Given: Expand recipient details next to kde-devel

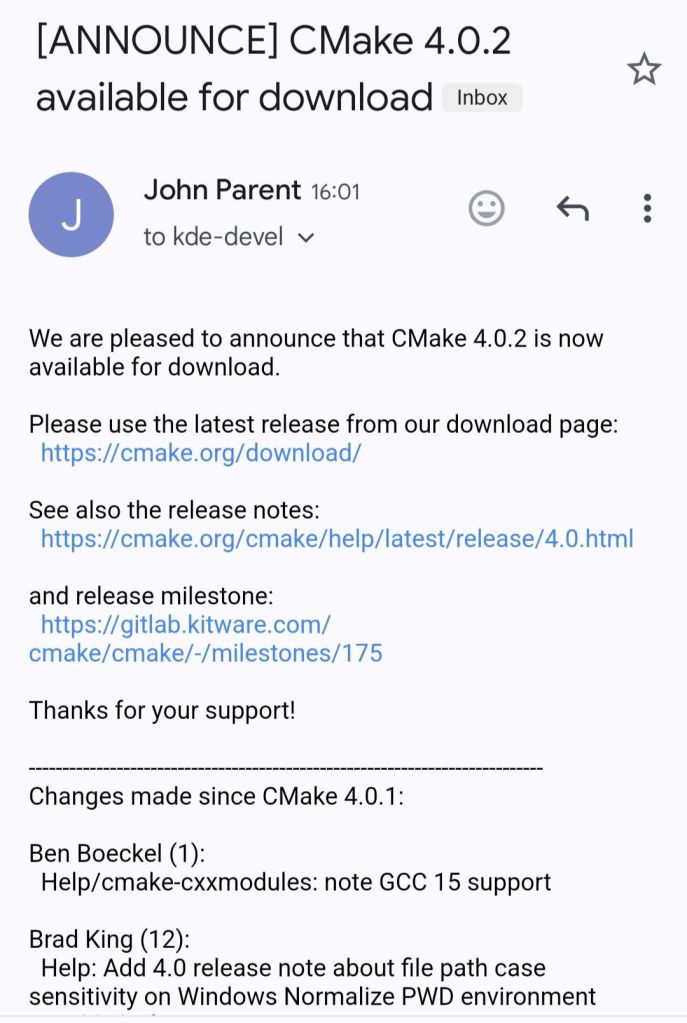Looking at the screenshot, I should [307, 238].
